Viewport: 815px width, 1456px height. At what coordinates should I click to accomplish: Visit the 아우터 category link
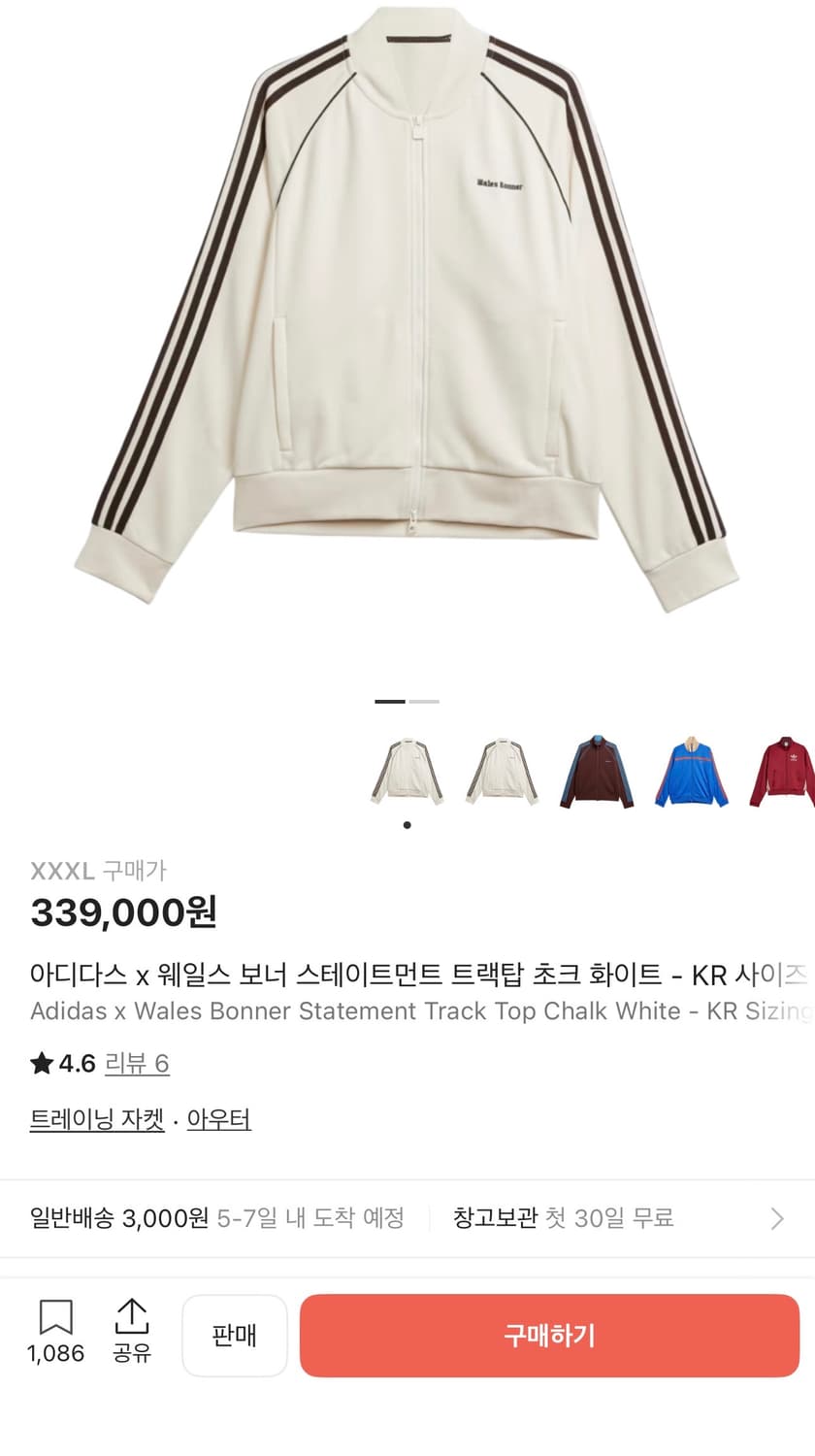218,1118
